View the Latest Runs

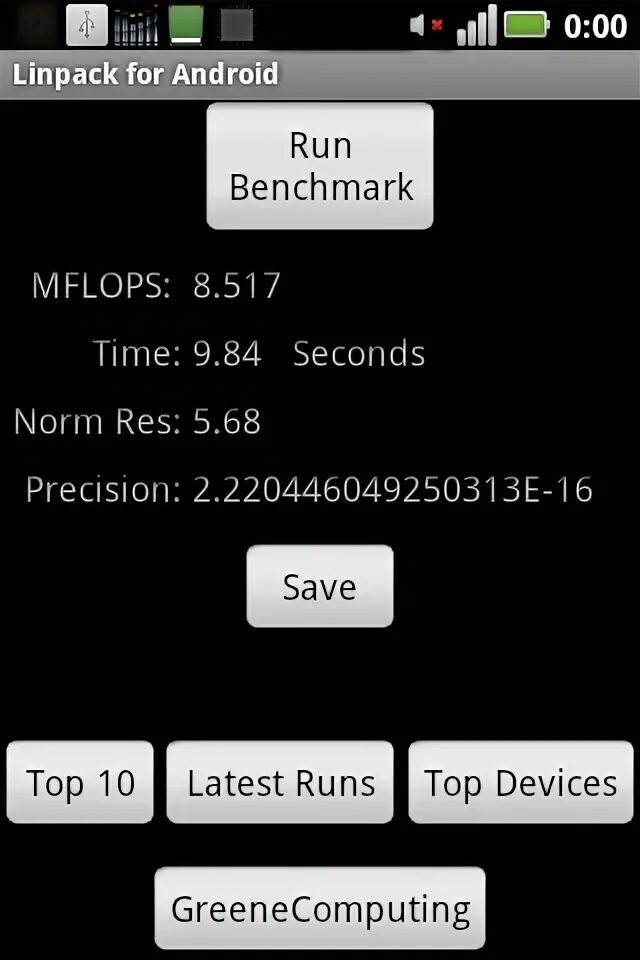click(280, 782)
